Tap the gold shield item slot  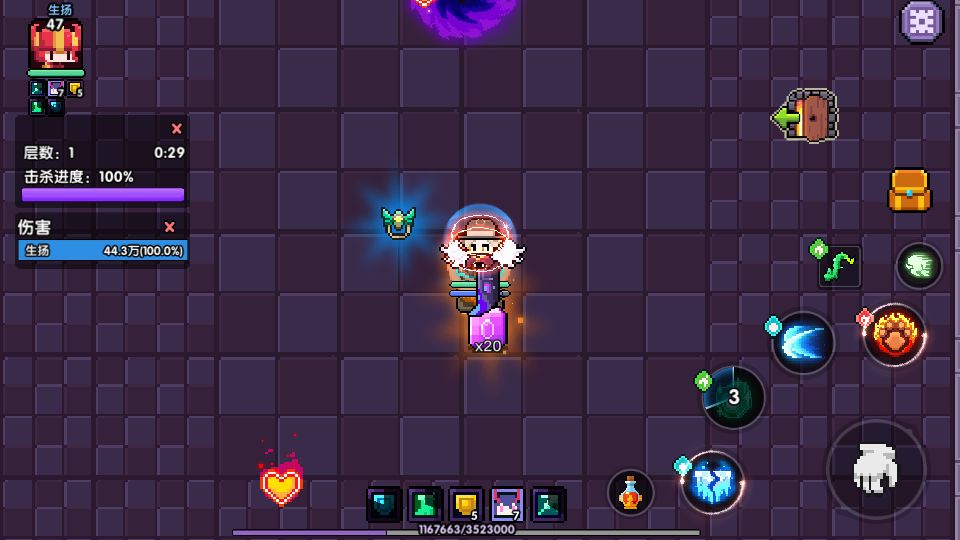(x=465, y=503)
